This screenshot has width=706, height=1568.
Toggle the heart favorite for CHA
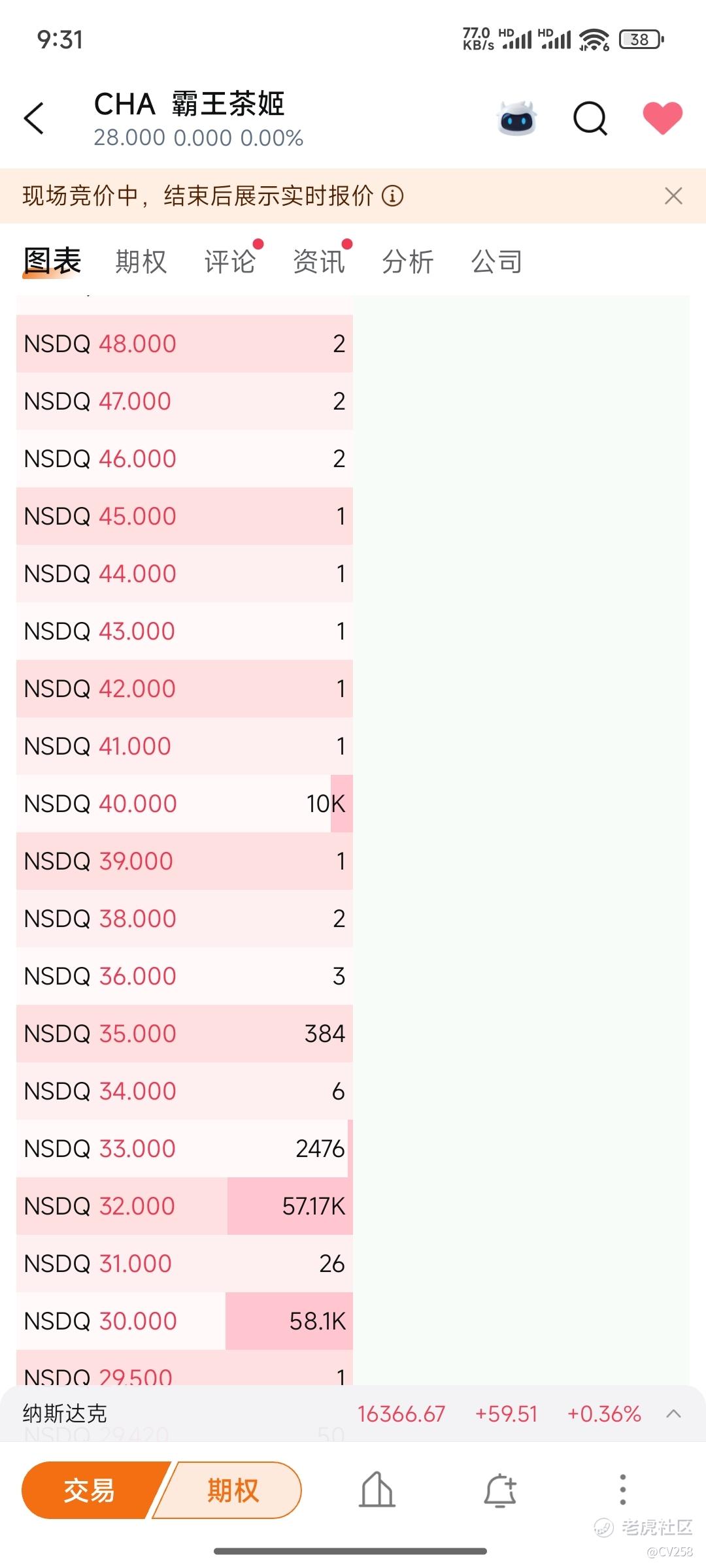662,118
